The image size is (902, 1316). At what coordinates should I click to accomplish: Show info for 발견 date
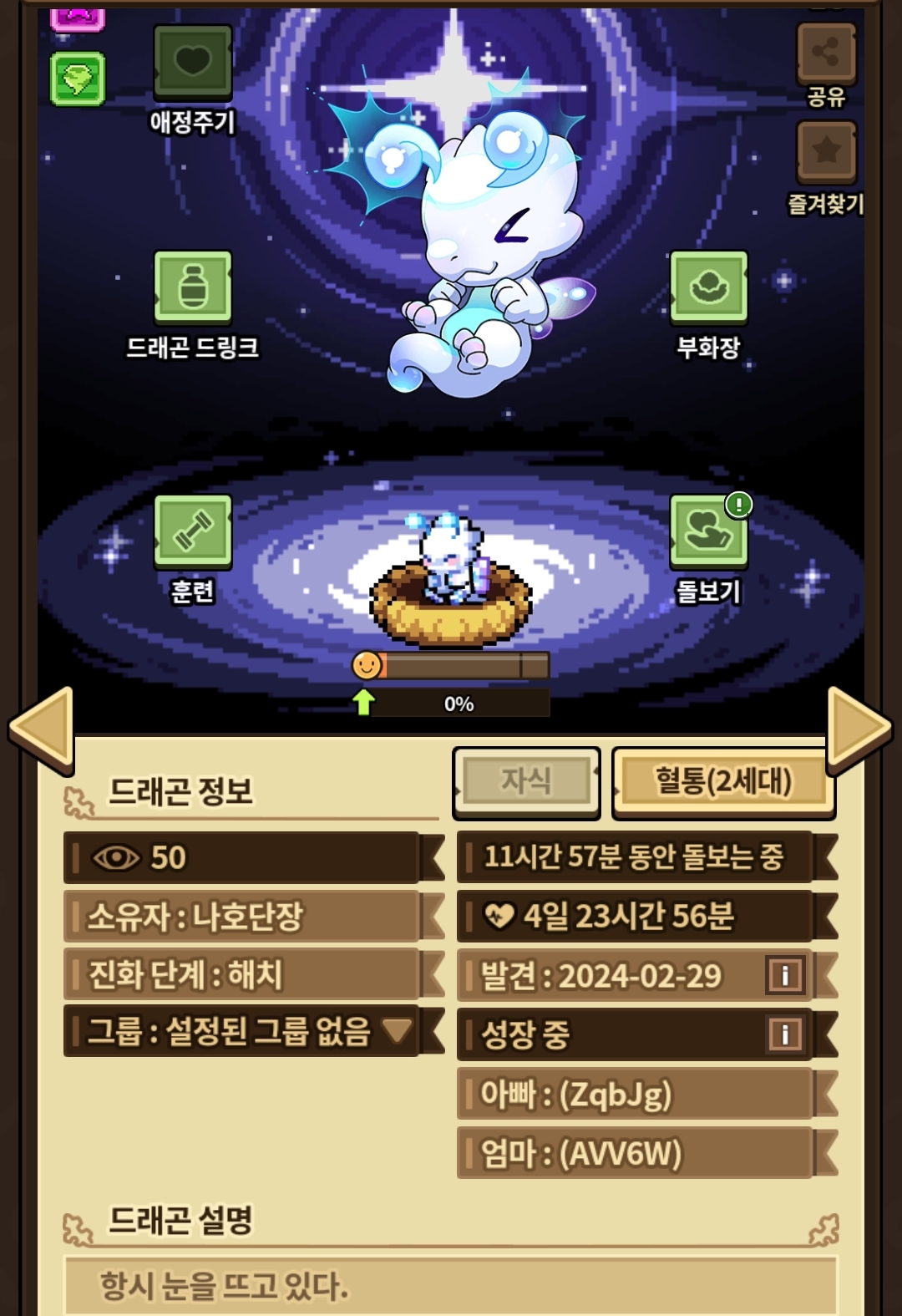pyautogui.click(x=784, y=975)
